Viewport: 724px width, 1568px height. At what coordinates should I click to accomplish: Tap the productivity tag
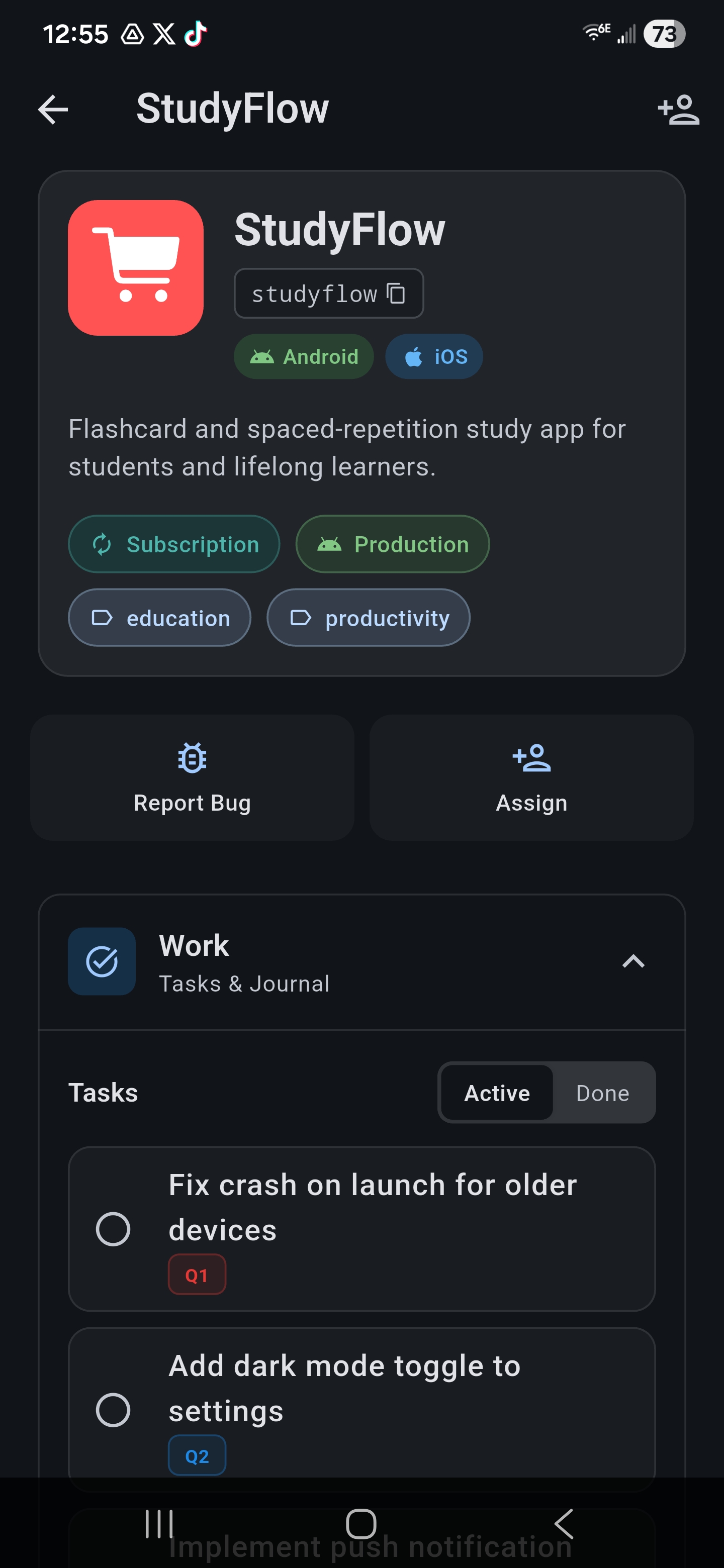tap(368, 618)
